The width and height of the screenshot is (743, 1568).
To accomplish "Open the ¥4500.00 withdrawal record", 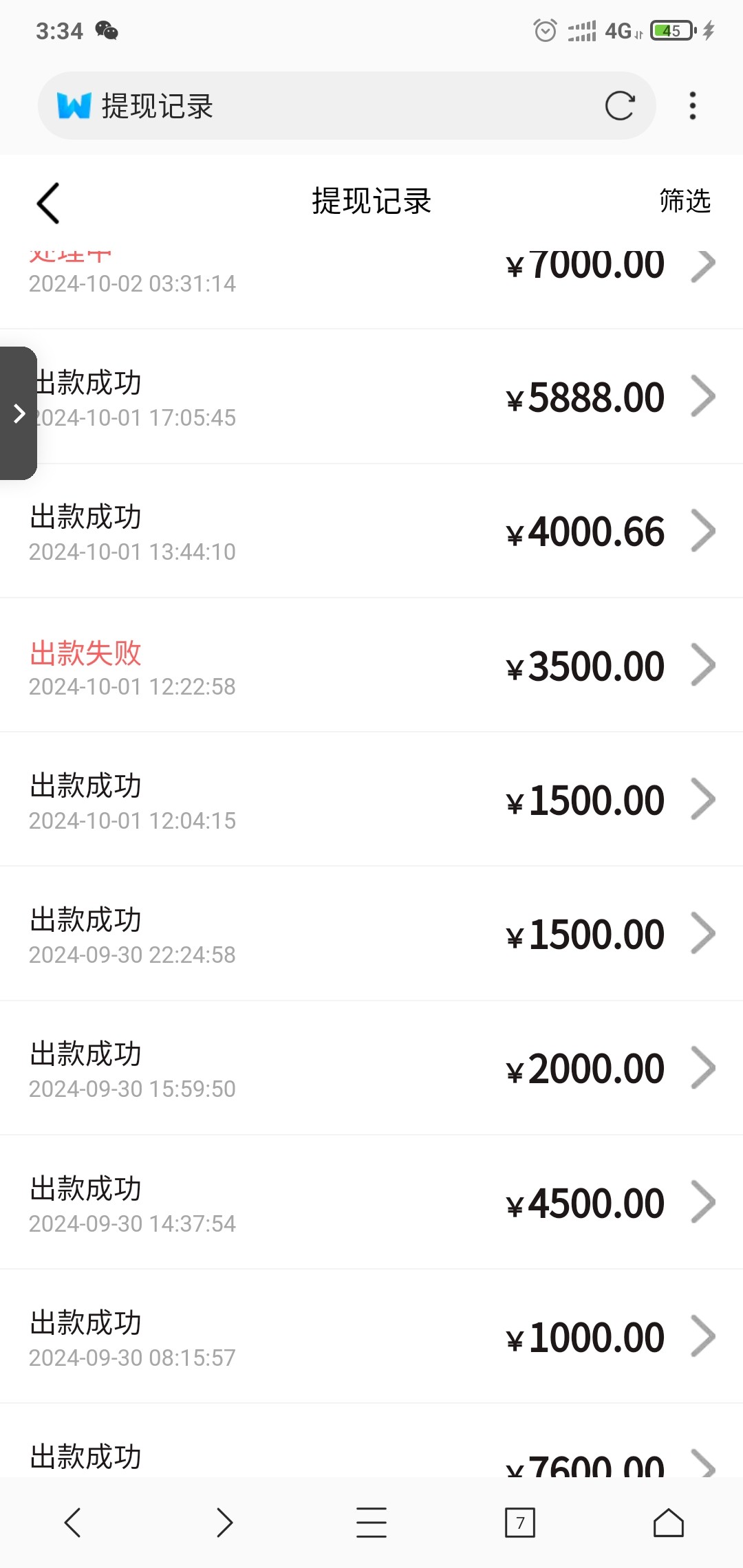I will coord(371,1203).
